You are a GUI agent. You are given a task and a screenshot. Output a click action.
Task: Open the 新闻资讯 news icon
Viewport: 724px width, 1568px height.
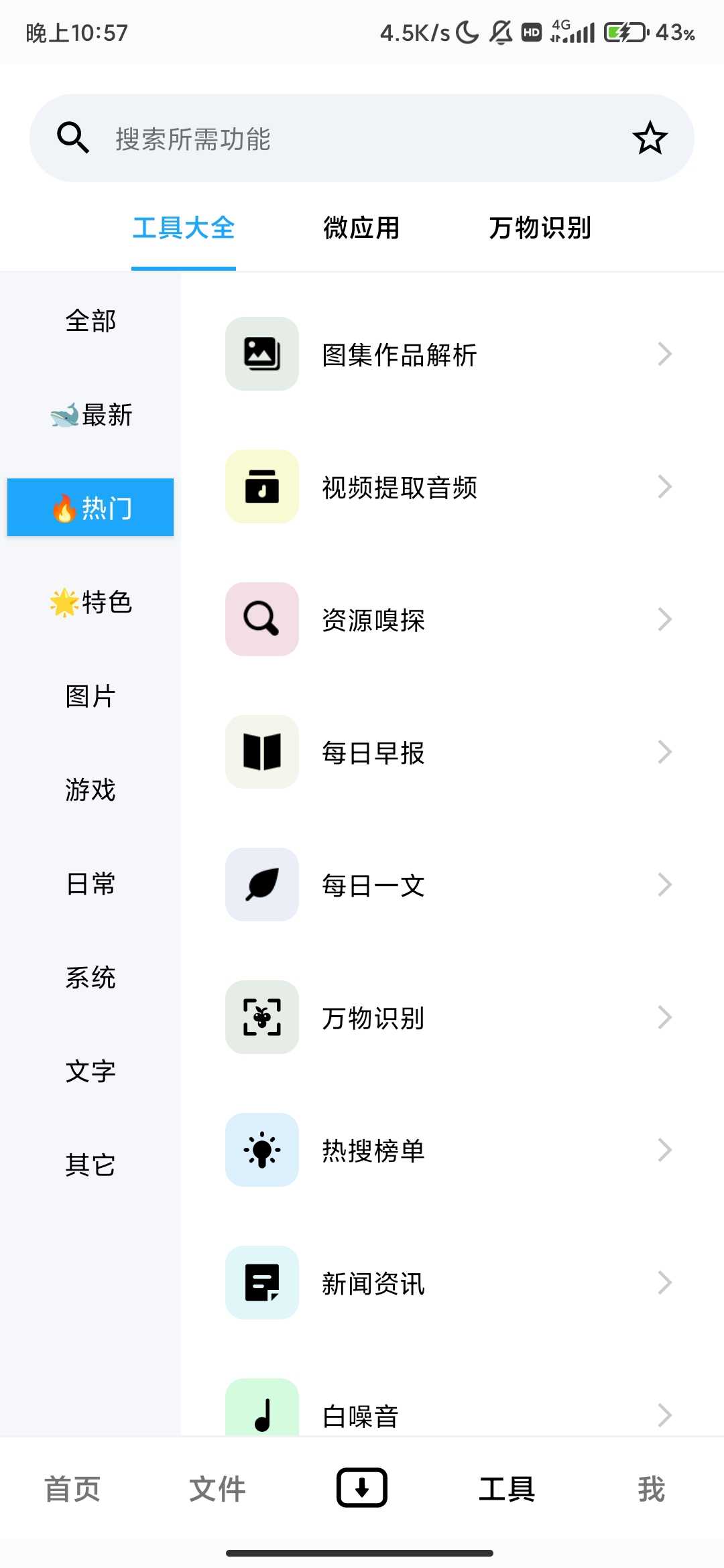pyautogui.click(x=261, y=1282)
